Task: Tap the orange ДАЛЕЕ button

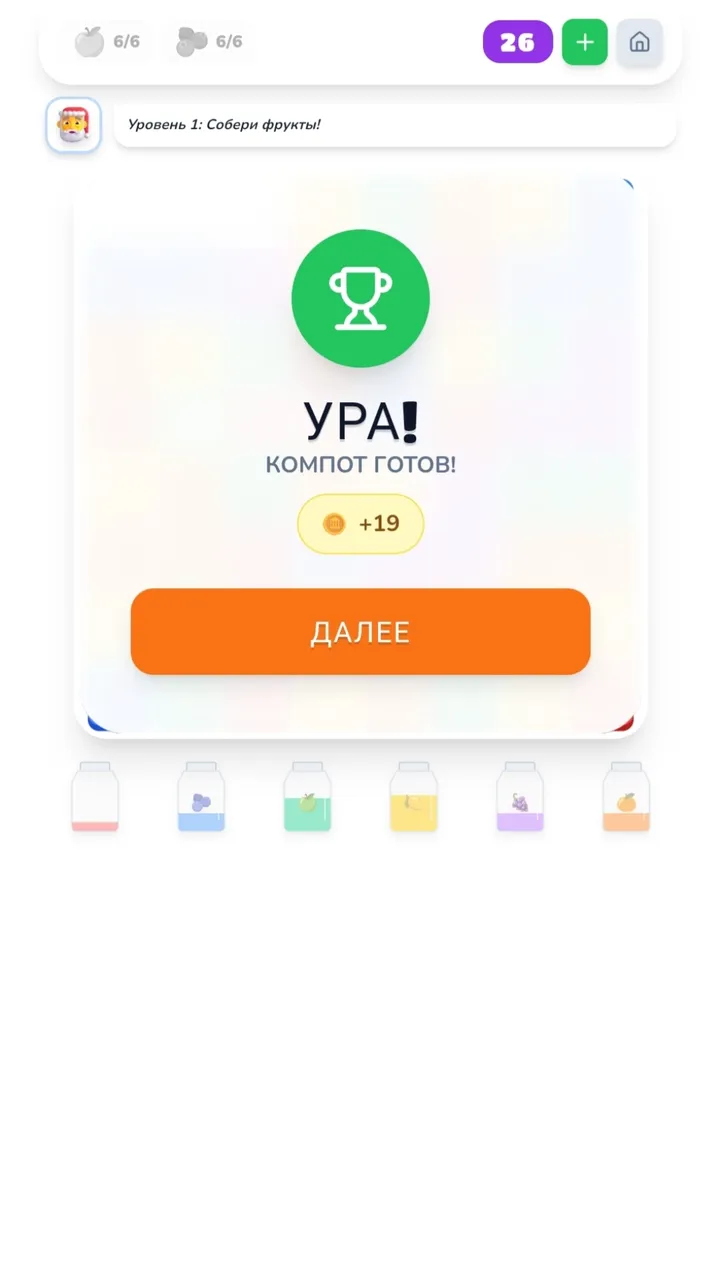Action: (360, 631)
